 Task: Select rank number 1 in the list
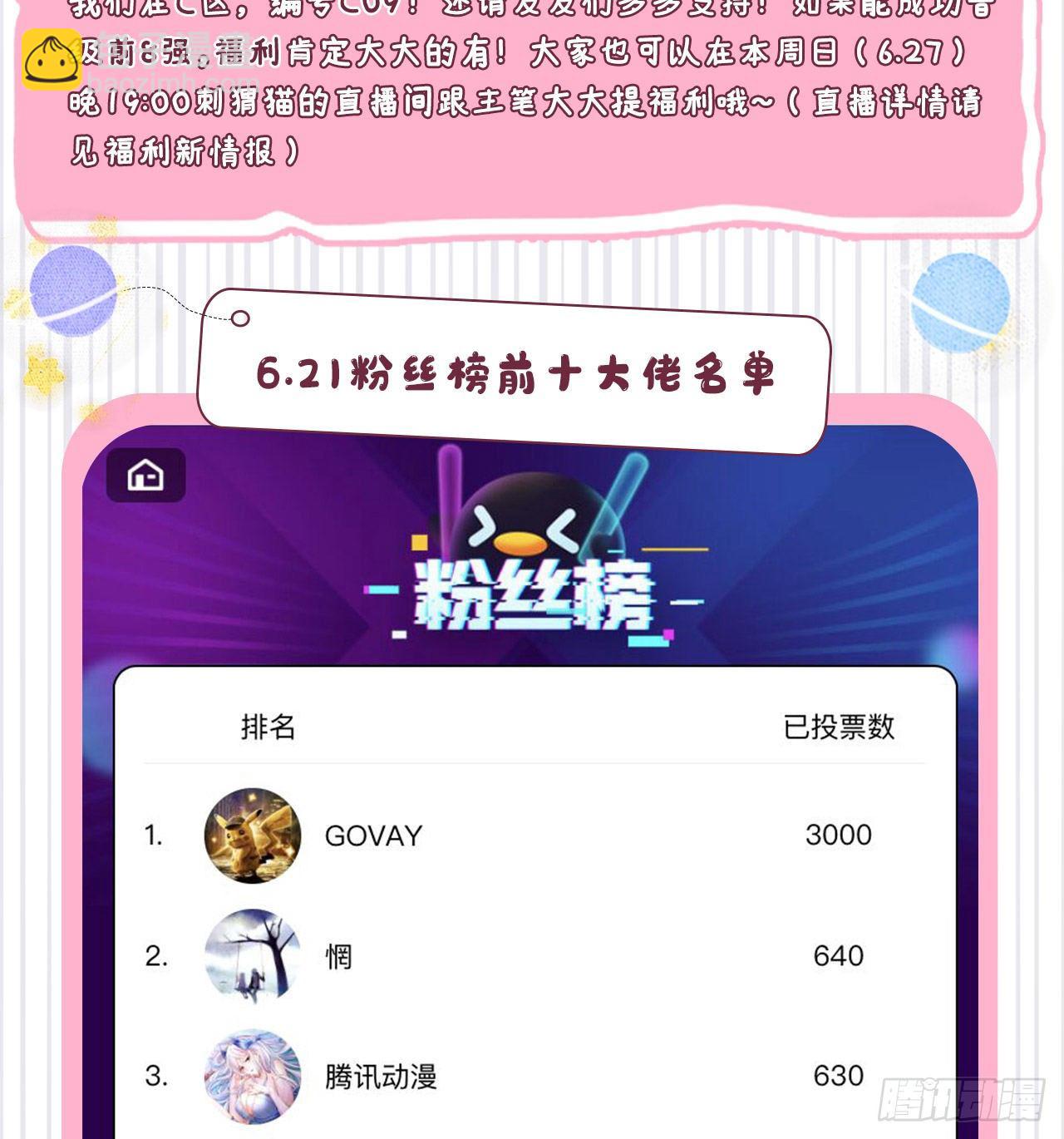click(x=153, y=836)
